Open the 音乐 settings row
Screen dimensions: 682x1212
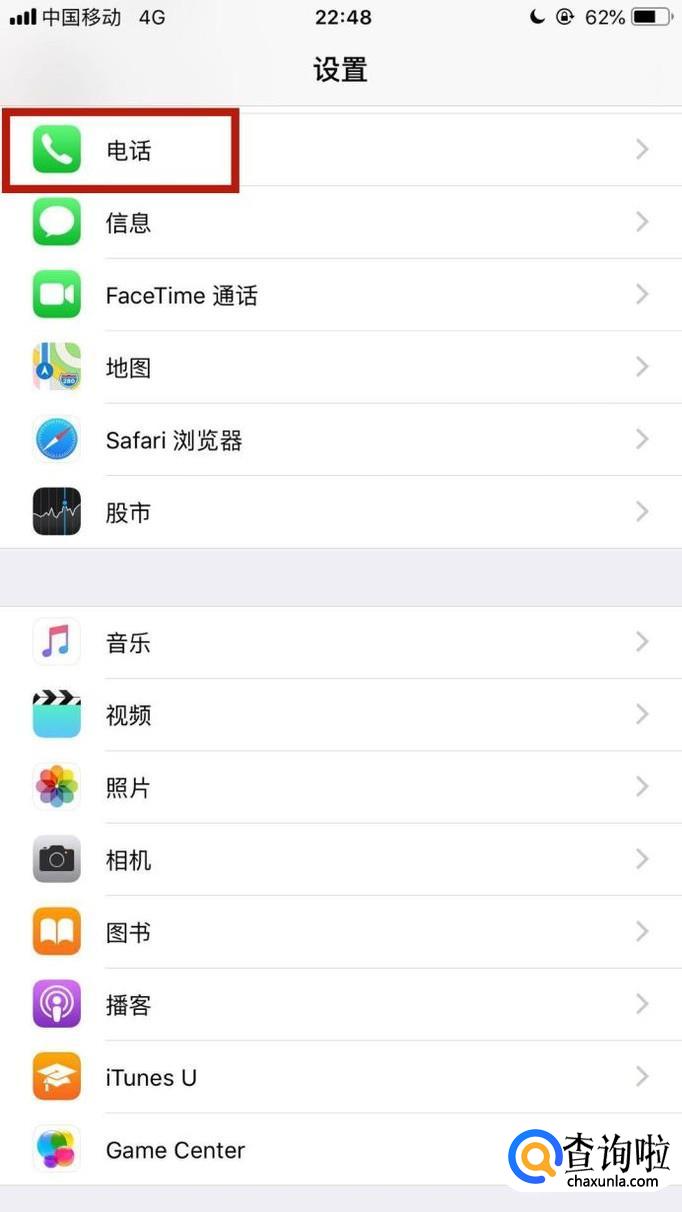pos(341,642)
